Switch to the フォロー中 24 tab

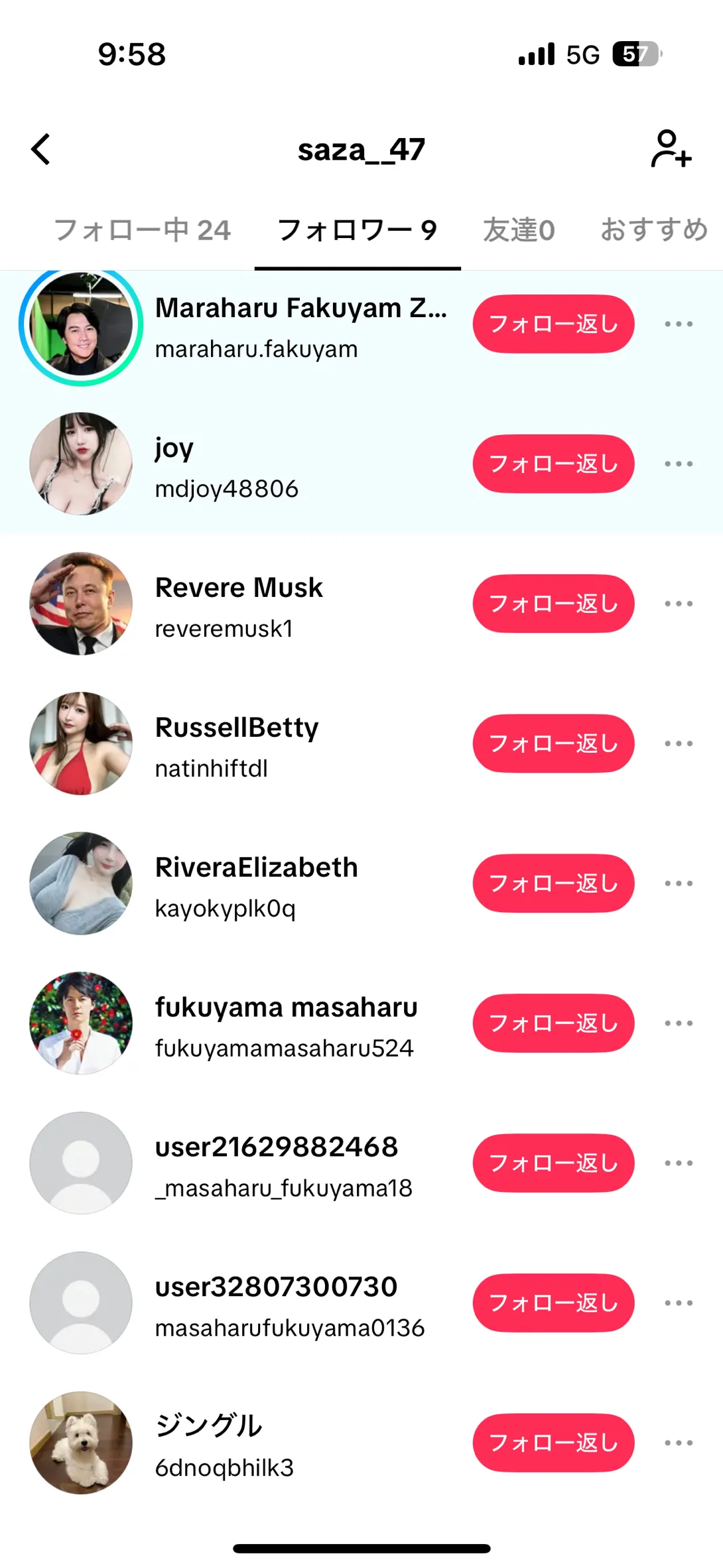pyautogui.click(x=142, y=230)
